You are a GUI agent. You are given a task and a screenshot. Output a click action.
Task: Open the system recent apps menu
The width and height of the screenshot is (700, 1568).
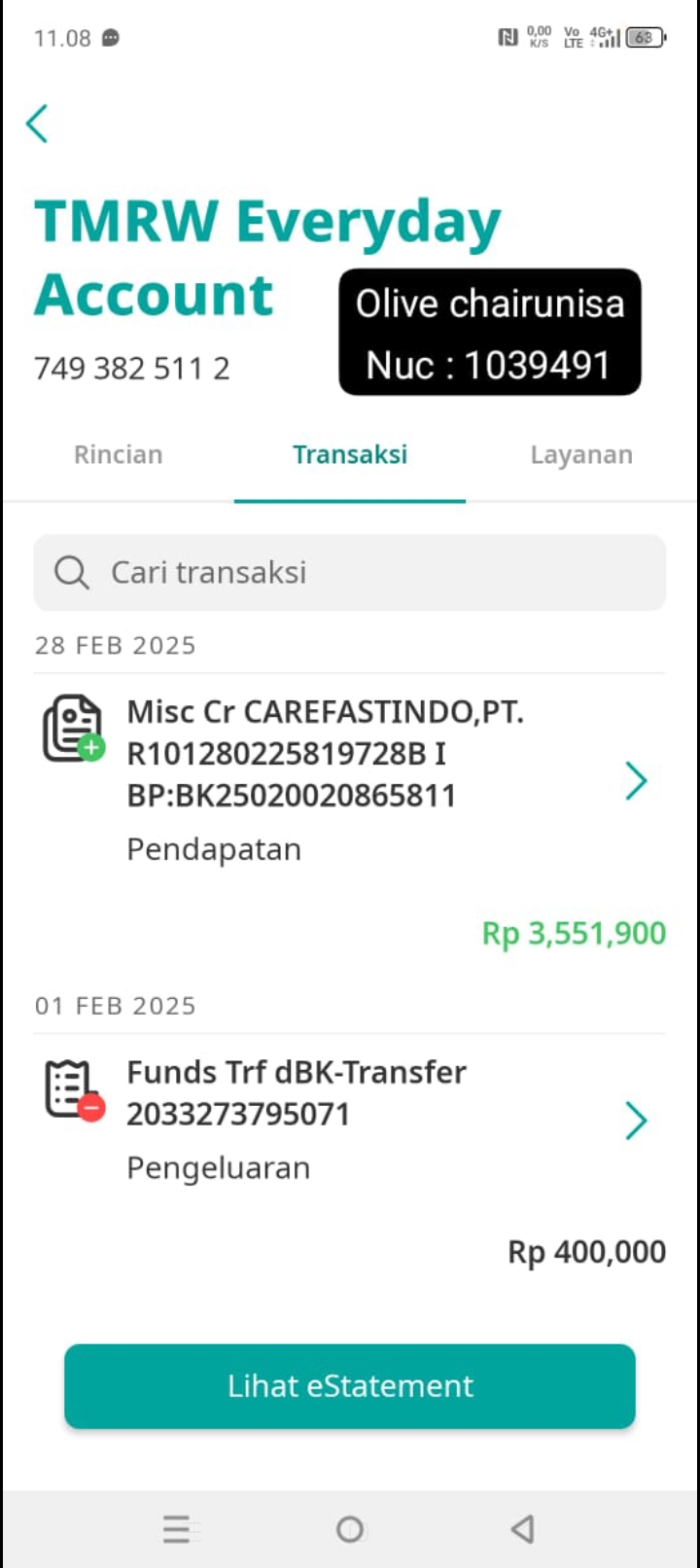(x=176, y=1530)
